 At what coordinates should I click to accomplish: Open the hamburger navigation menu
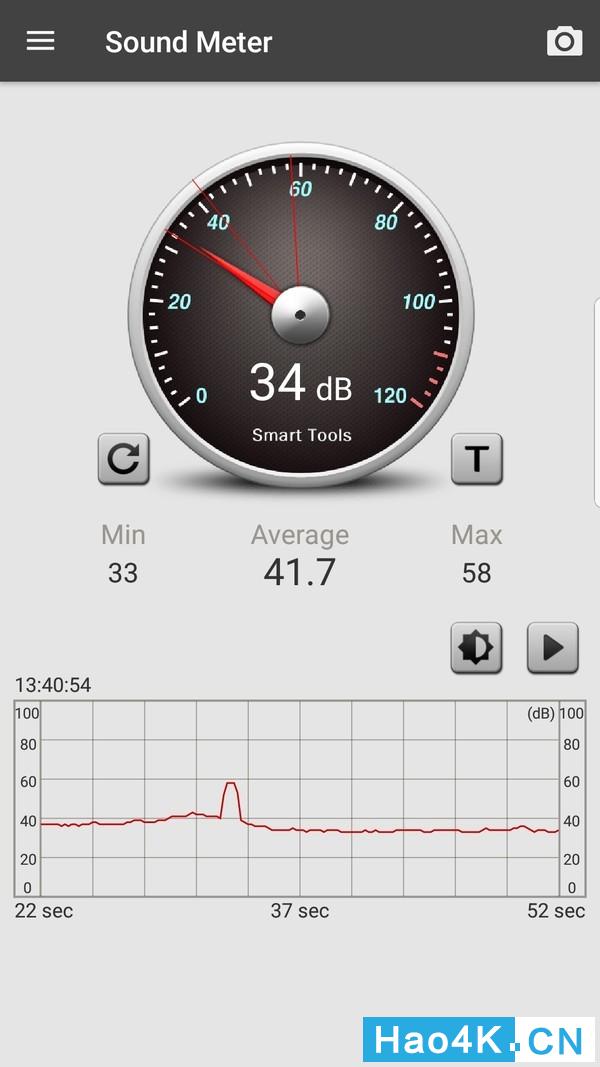coord(40,41)
